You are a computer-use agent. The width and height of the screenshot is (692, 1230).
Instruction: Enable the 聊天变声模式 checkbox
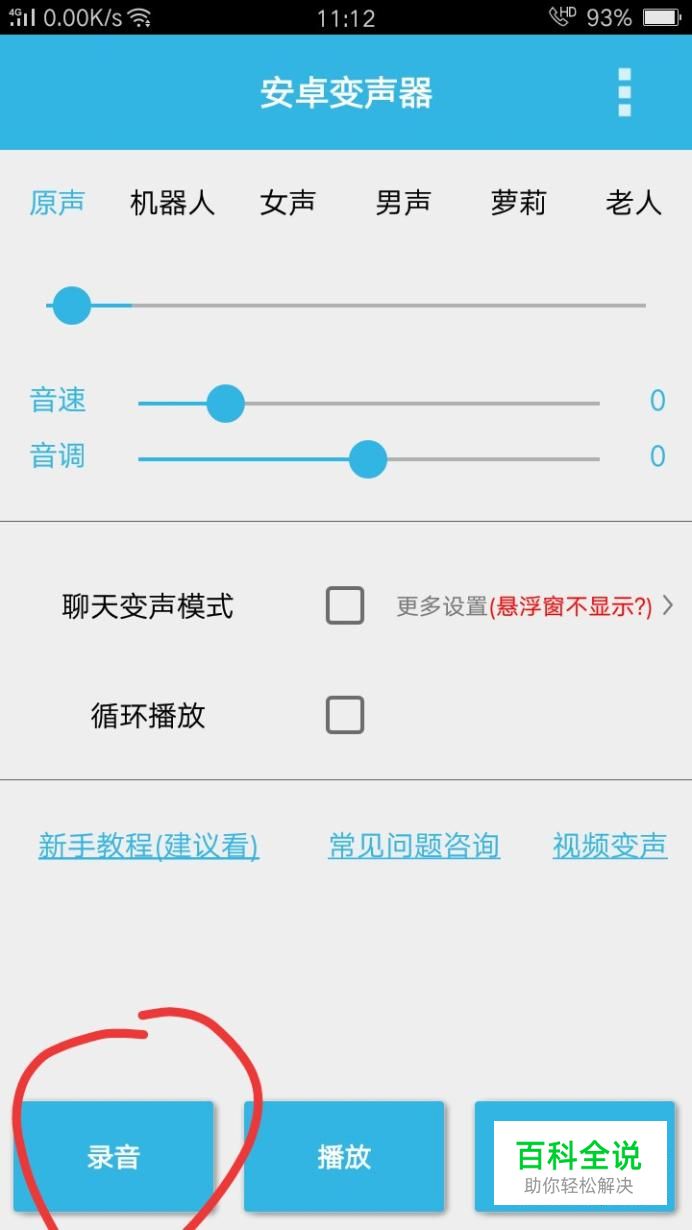[x=345, y=605]
